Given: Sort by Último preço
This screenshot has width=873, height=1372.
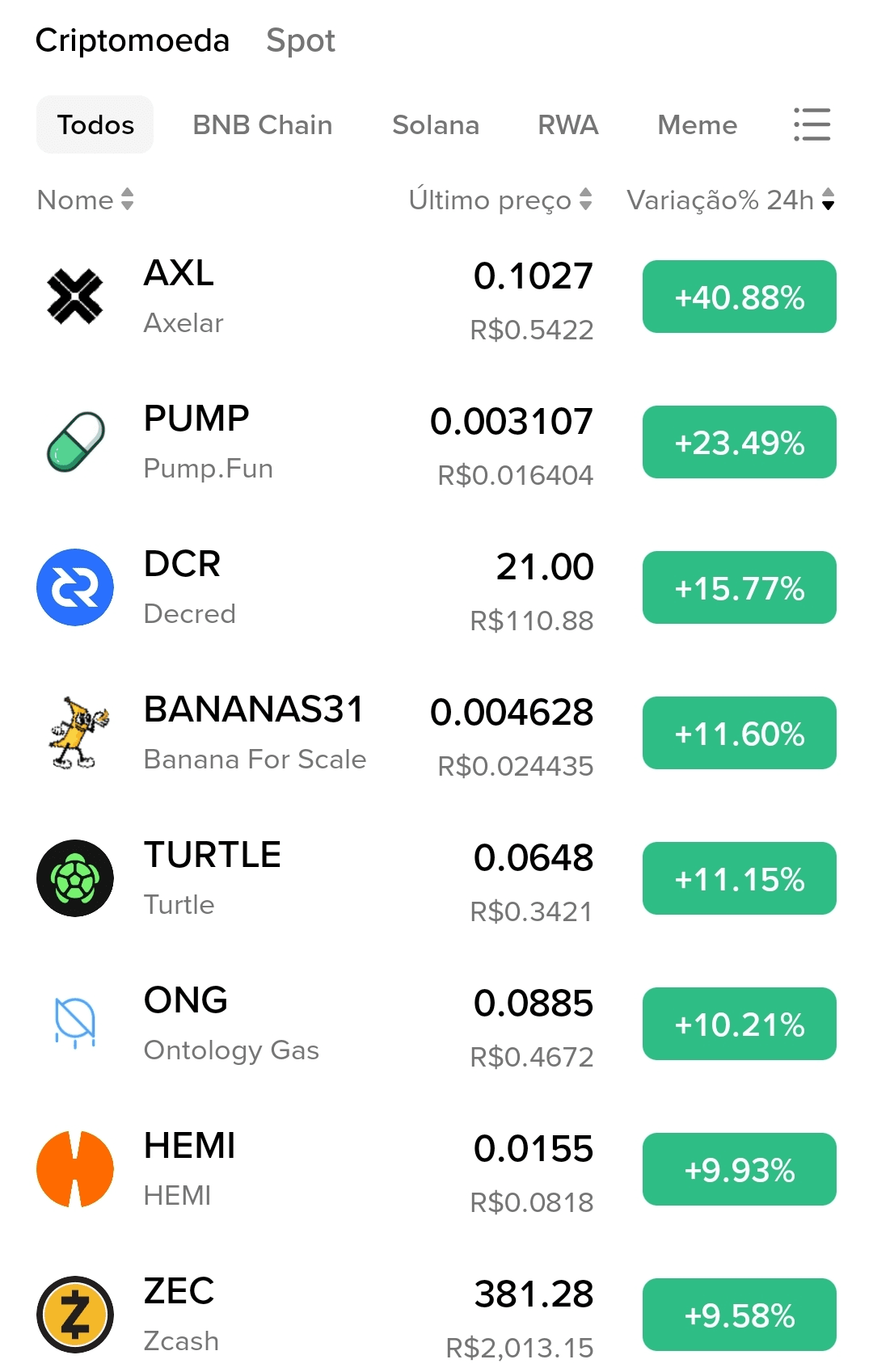Looking at the screenshot, I should click(500, 200).
